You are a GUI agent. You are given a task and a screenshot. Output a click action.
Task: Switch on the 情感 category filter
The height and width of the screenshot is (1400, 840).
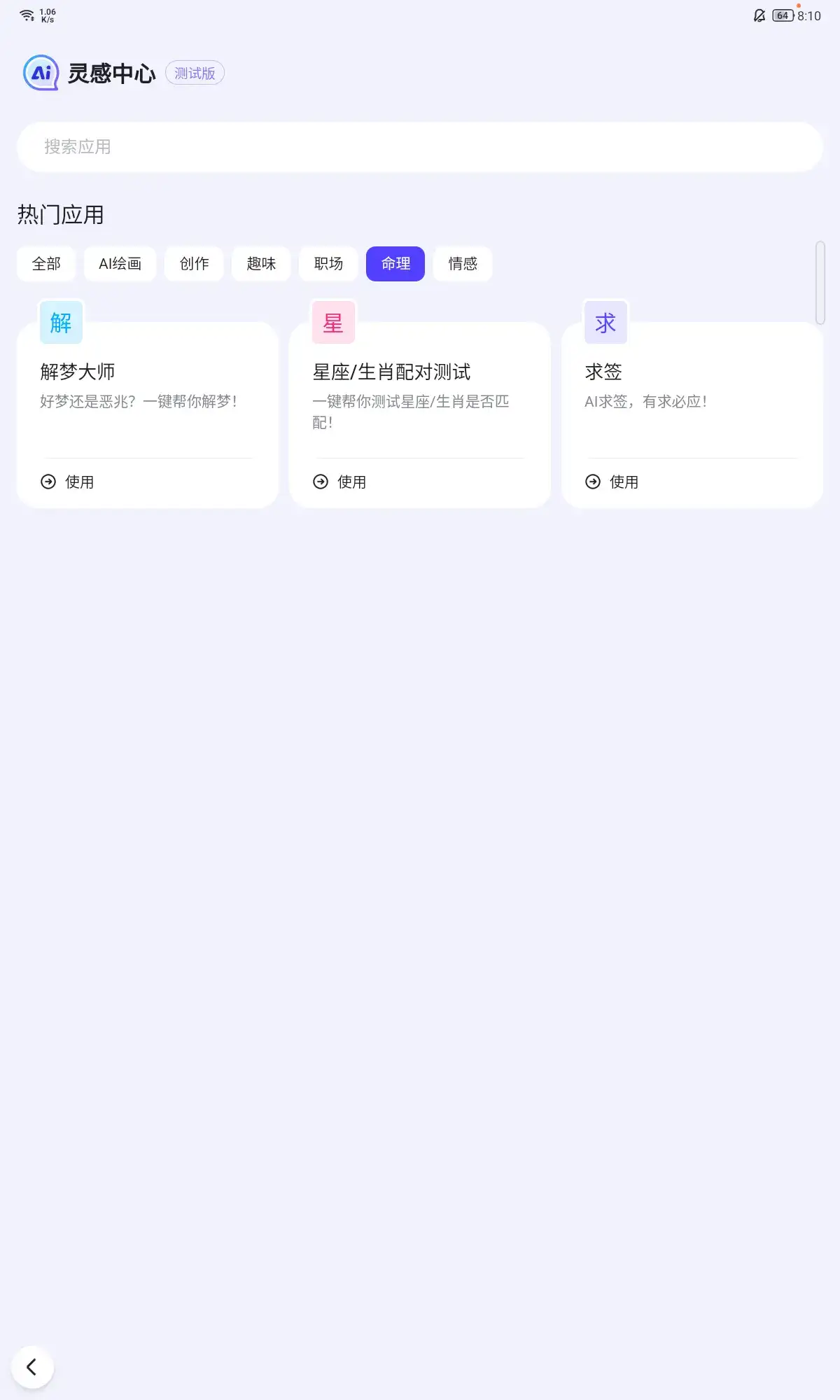462,264
